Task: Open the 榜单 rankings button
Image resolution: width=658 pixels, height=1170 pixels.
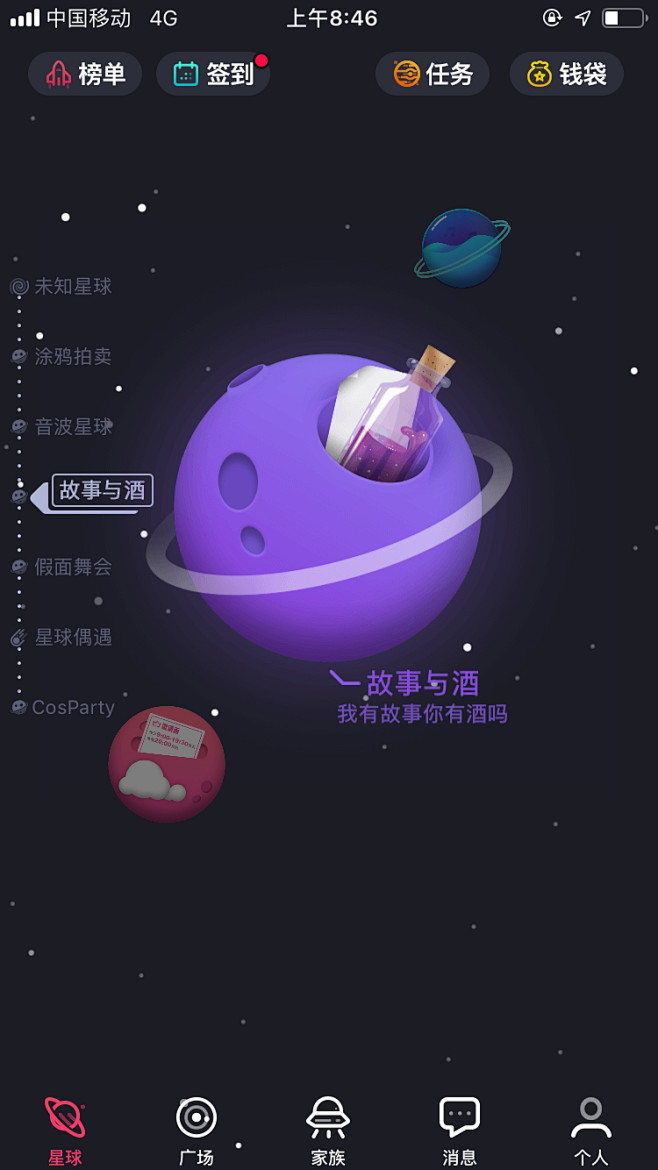Action: pos(85,74)
